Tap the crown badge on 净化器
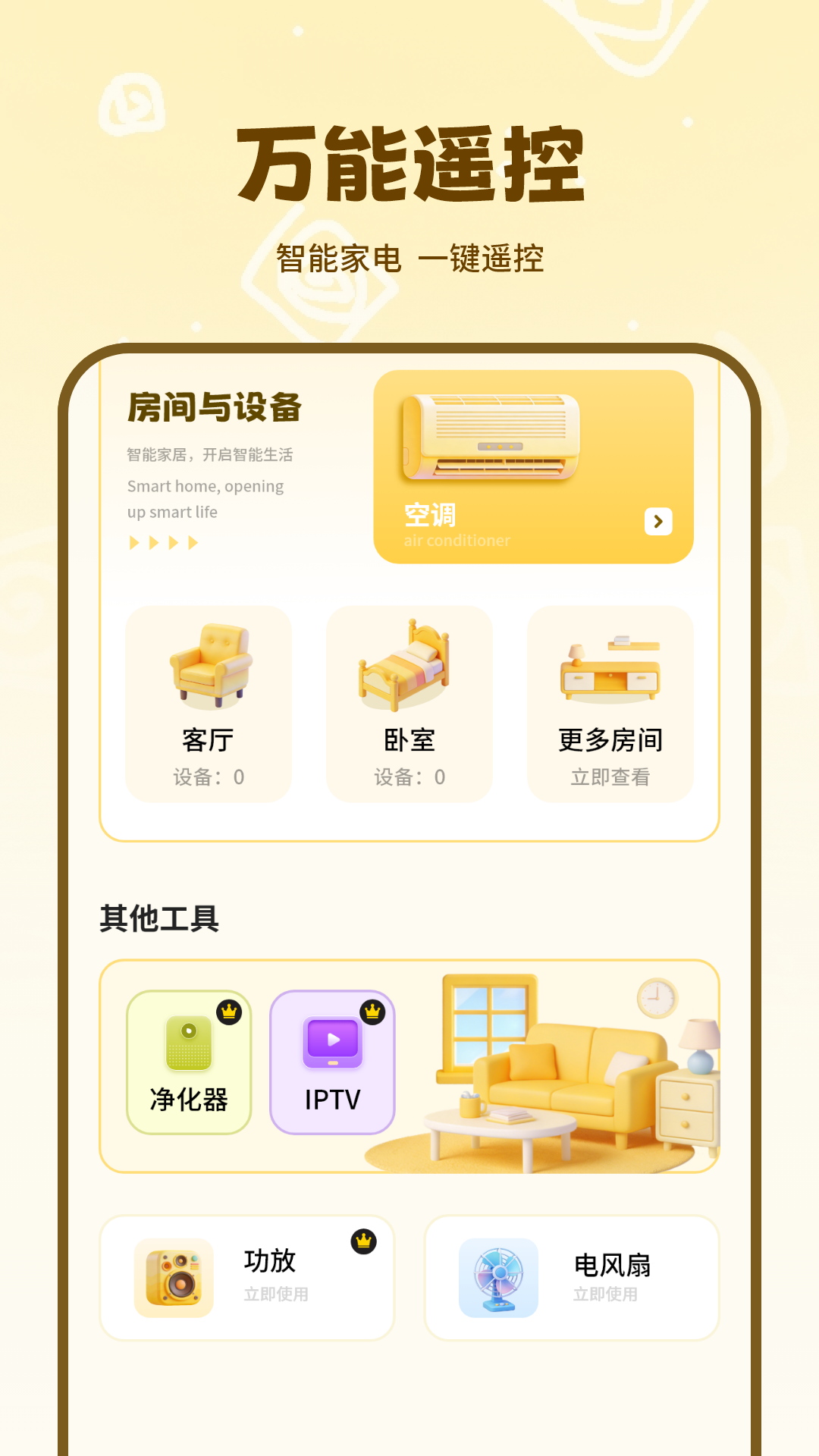The image size is (819, 1456). coord(227,1011)
